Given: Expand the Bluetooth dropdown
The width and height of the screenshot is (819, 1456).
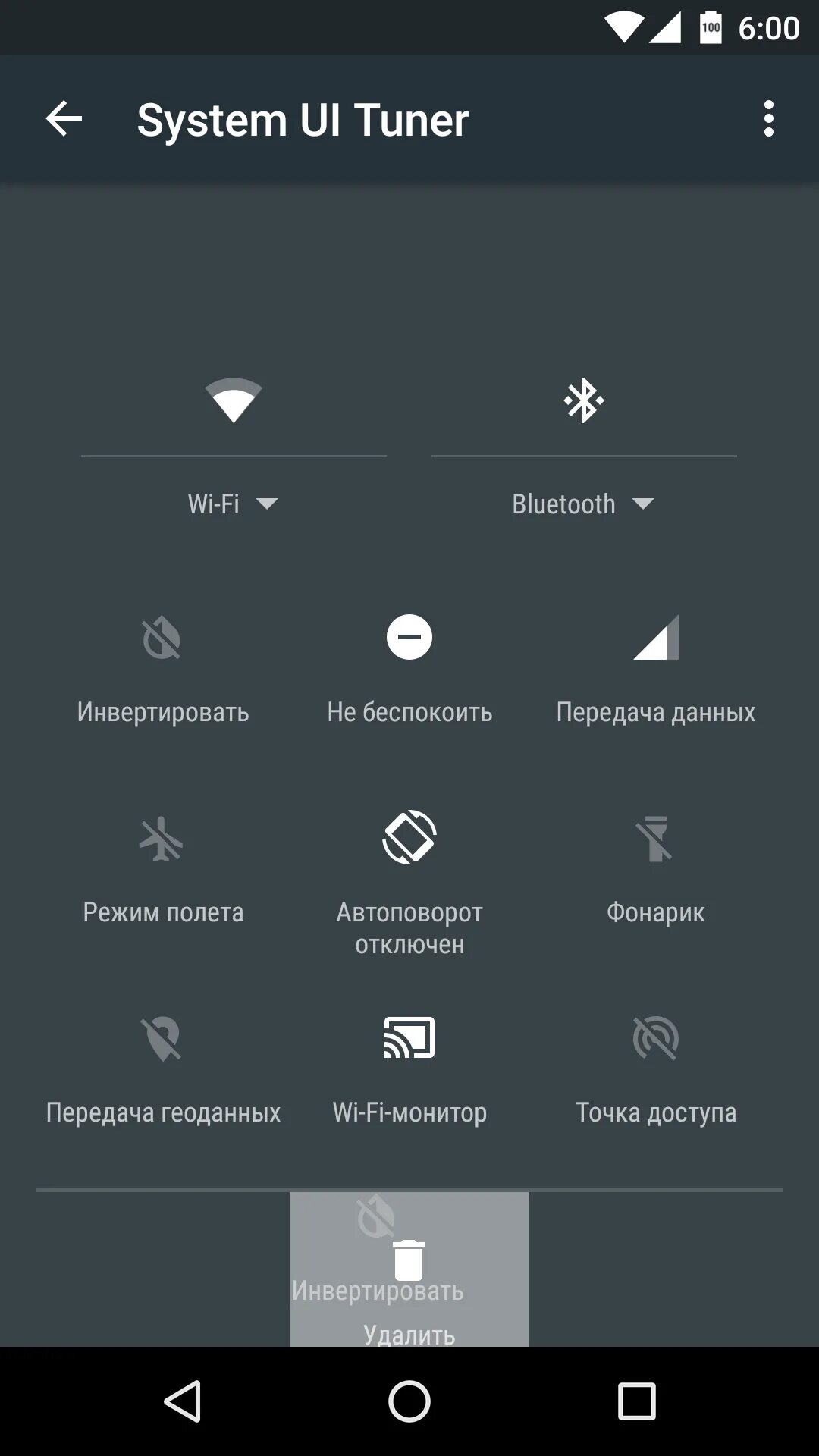Looking at the screenshot, I should click(583, 504).
